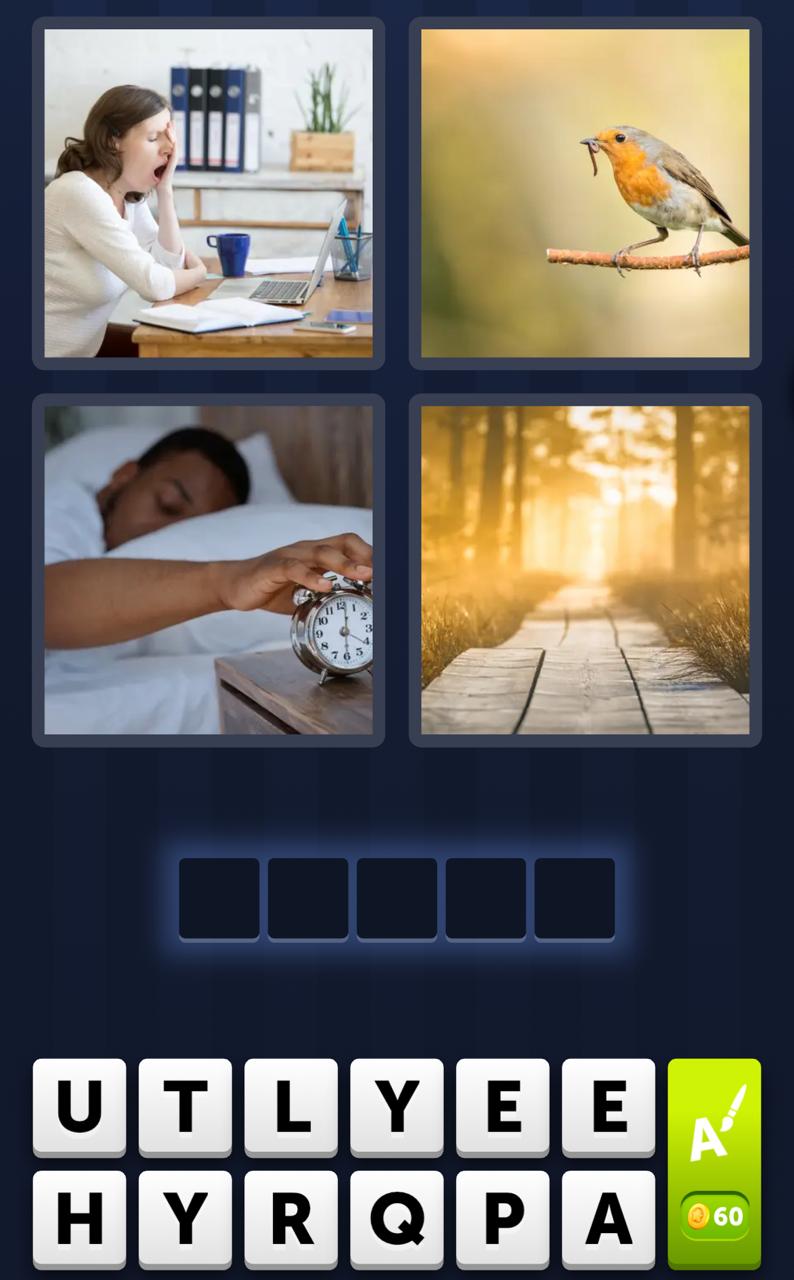The image size is (794, 1280).
Task: Select the letter U tile
Action: [x=80, y=1108]
